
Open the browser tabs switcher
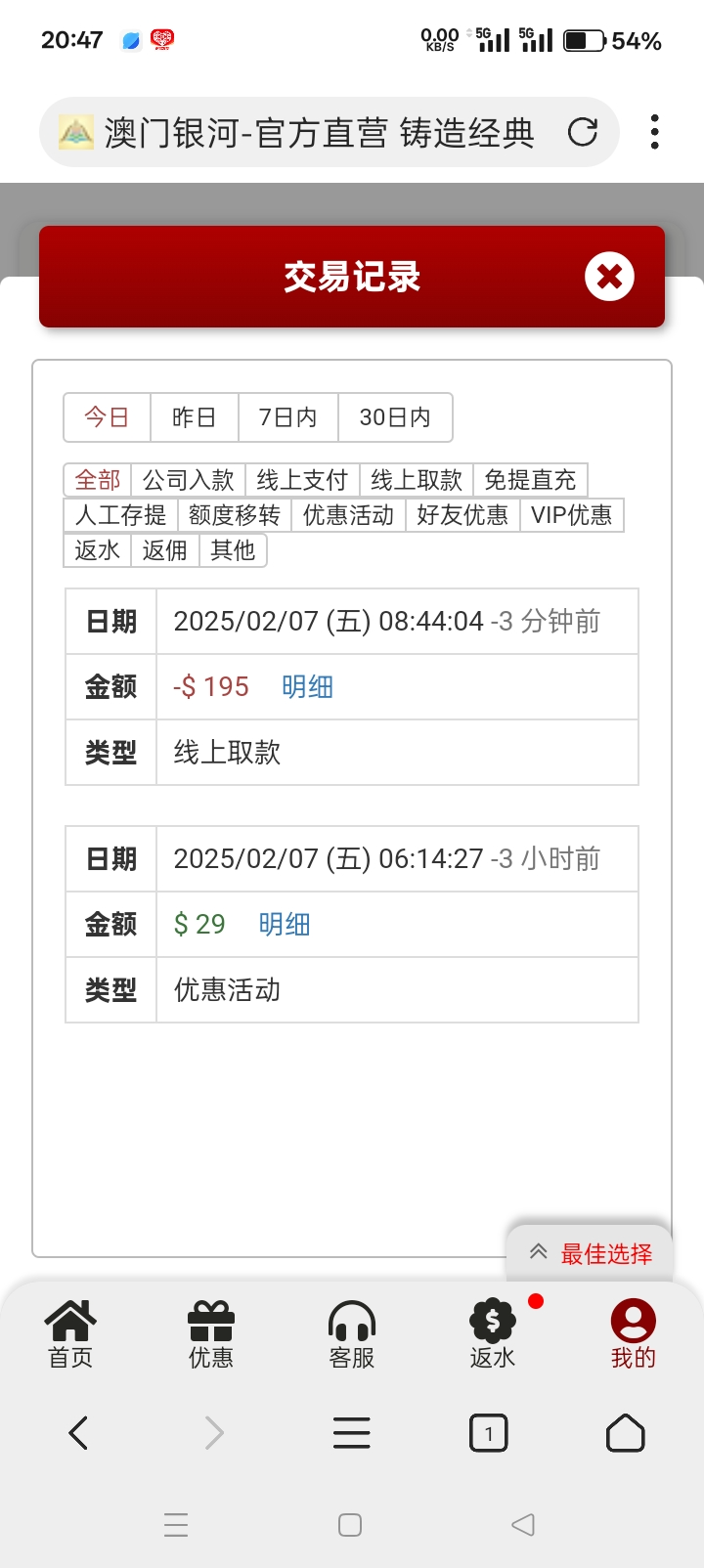click(489, 1434)
